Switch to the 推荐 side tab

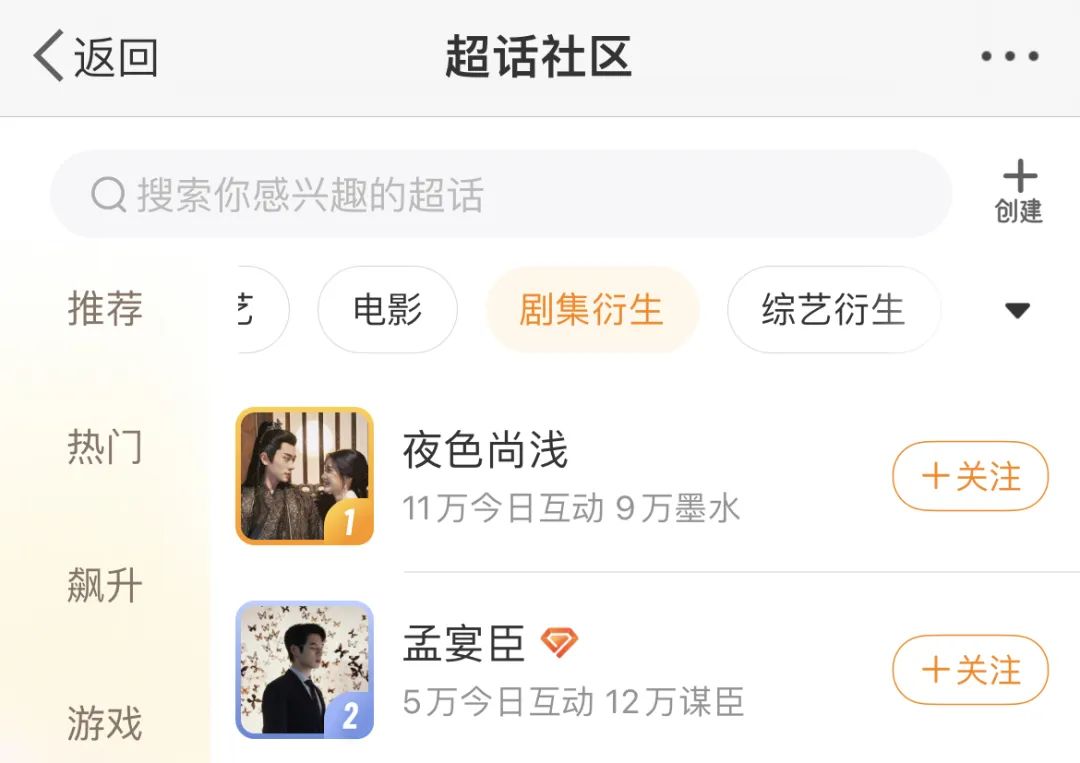pos(105,309)
